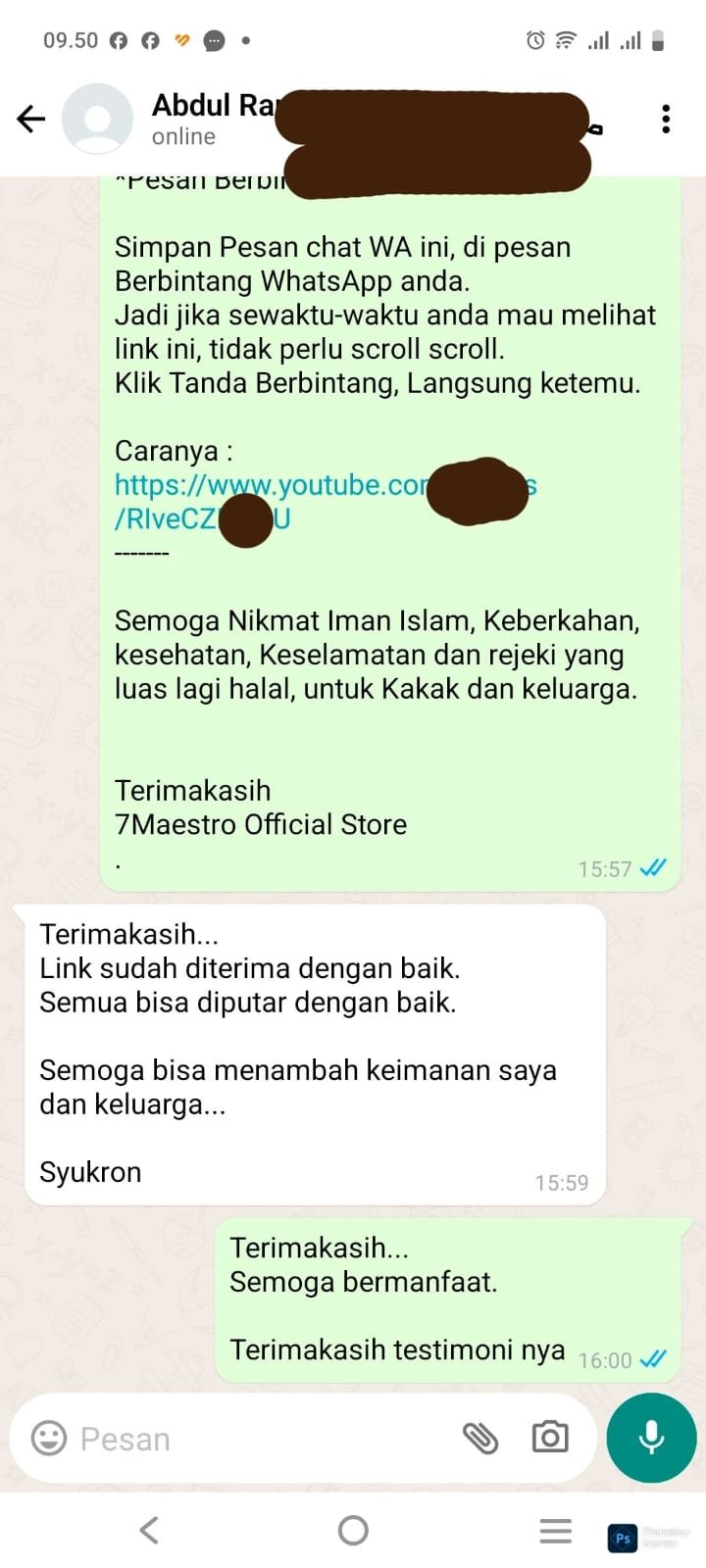Open Abdul Ra's profile picture
706x1568 pixels.
pos(97,118)
